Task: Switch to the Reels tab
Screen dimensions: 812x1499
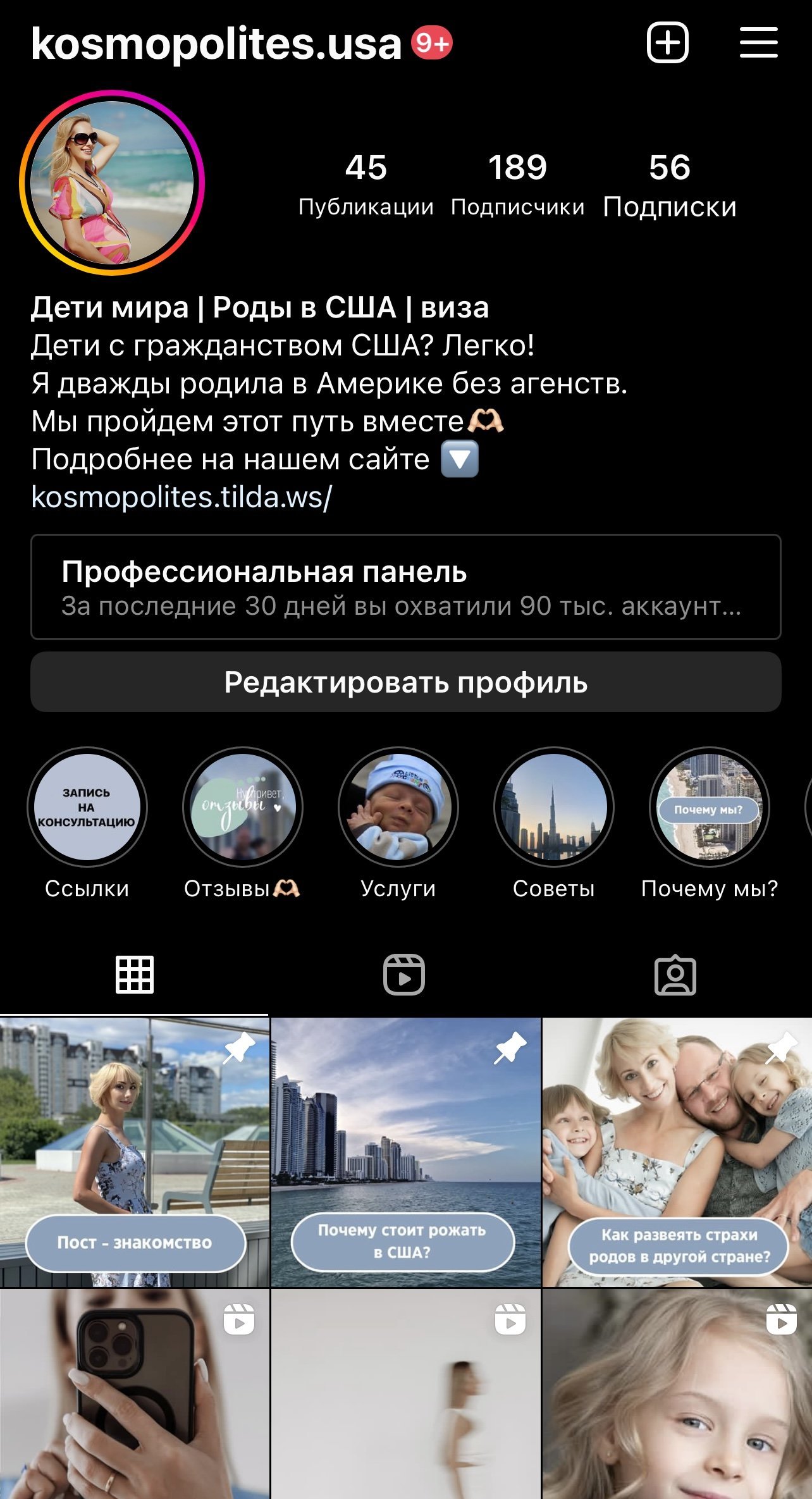Action: 404,975
